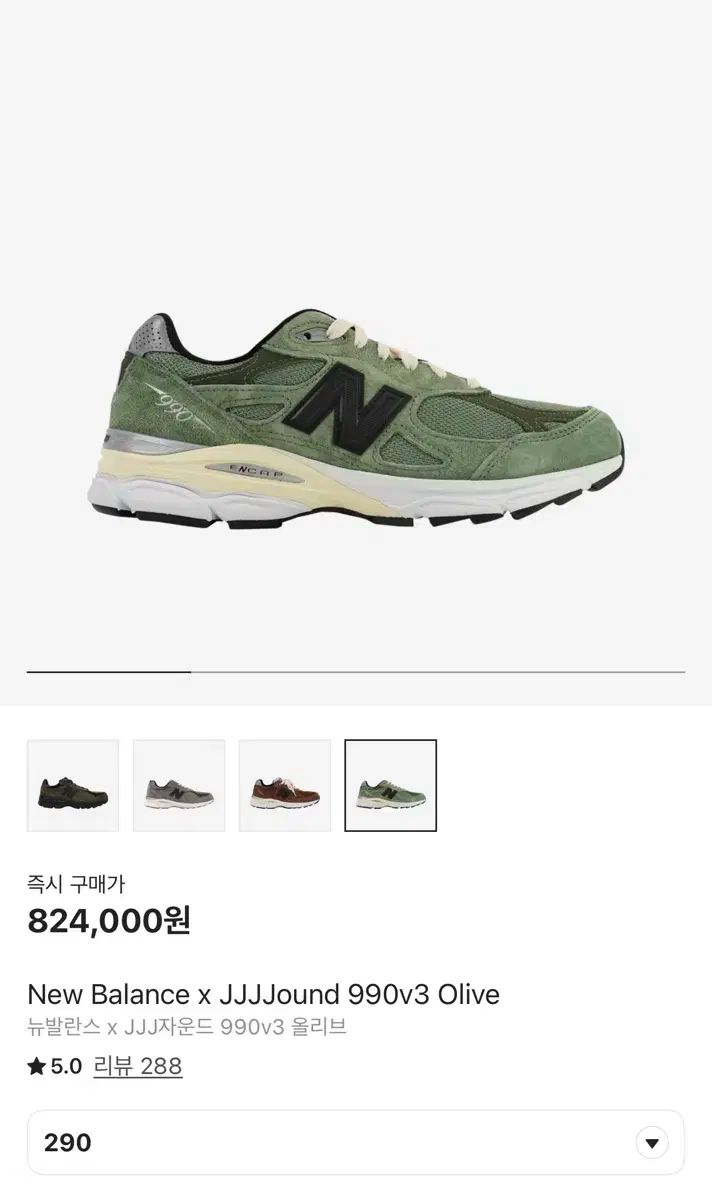Select the green olive shoe thumbnail
The height and width of the screenshot is (1200, 712).
click(391, 786)
